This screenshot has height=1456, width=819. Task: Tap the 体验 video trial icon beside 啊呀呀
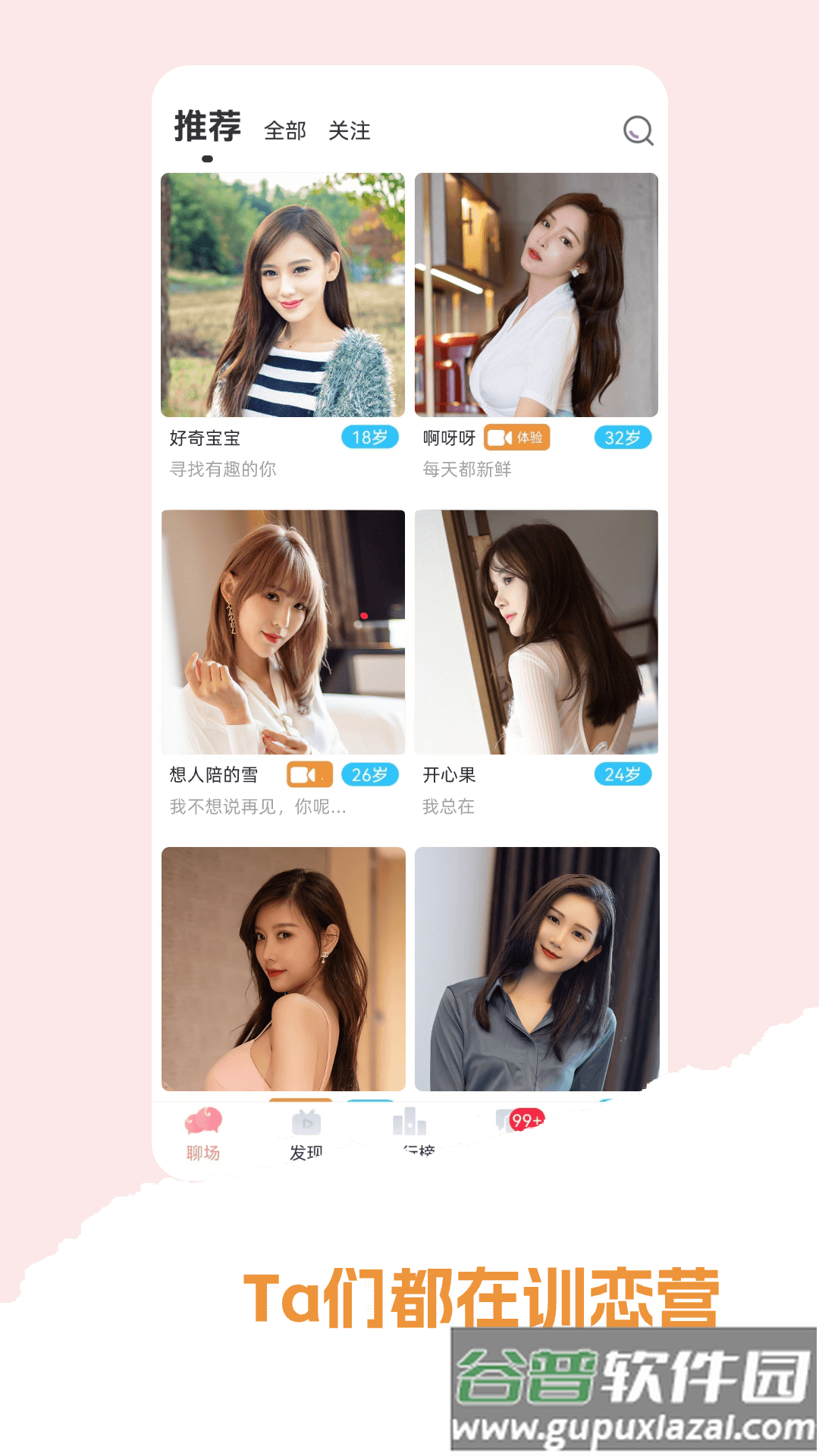(x=521, y=438)
